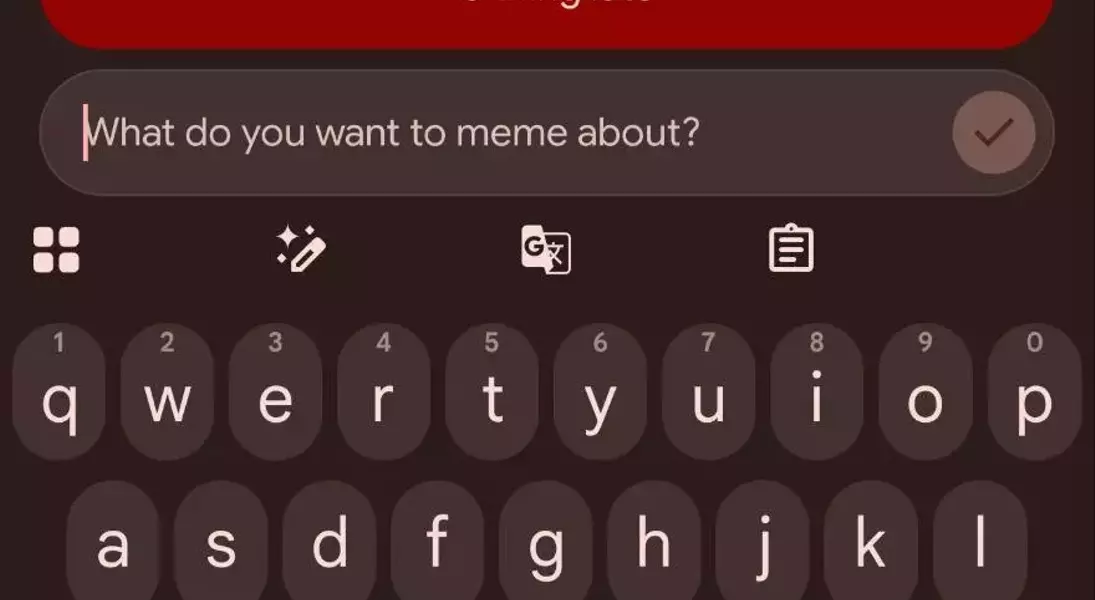The height and width of the screenshot is (600, 1095).
Task: Open the keyboard apps grid menu
Action: click(x=56, y=249)
